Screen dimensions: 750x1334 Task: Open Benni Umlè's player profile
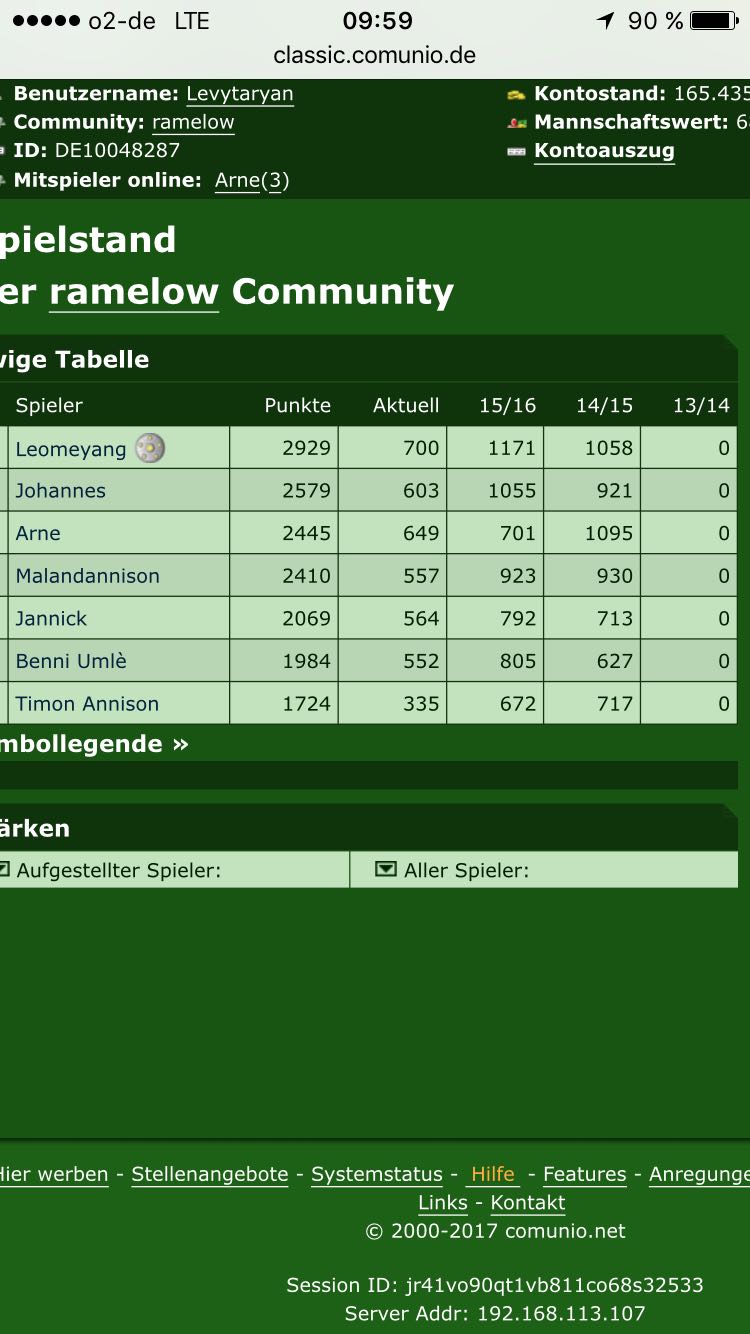tap(71, 661)
